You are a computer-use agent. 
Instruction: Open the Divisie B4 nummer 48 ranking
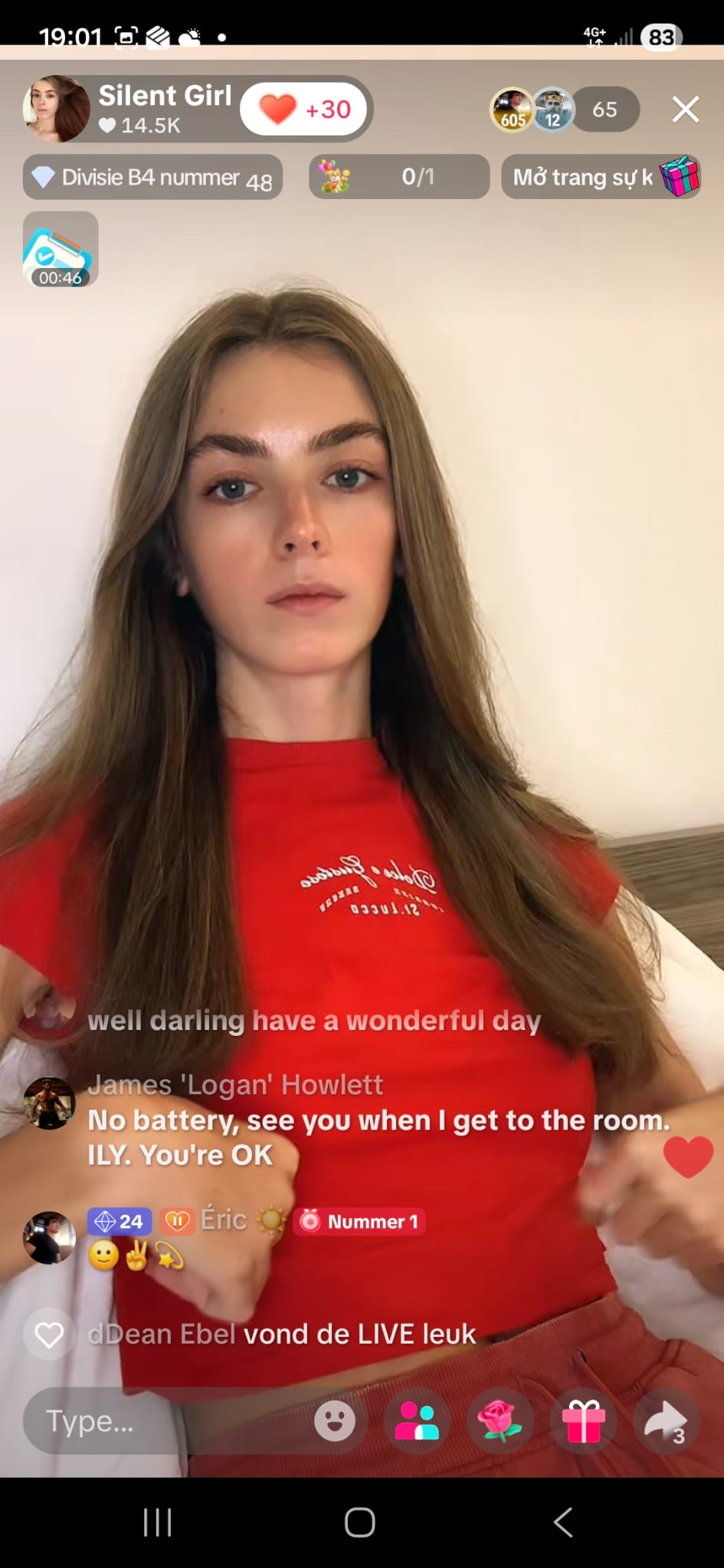point(152,178)
